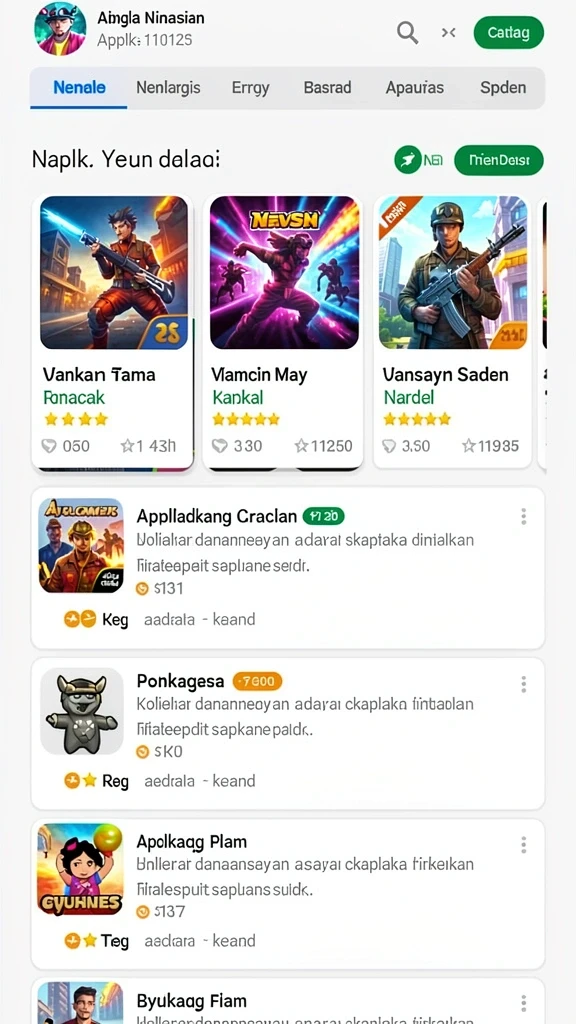Open the Vlamcin May game card
This screenshot has height=1024, width=576.
[283, 332]
